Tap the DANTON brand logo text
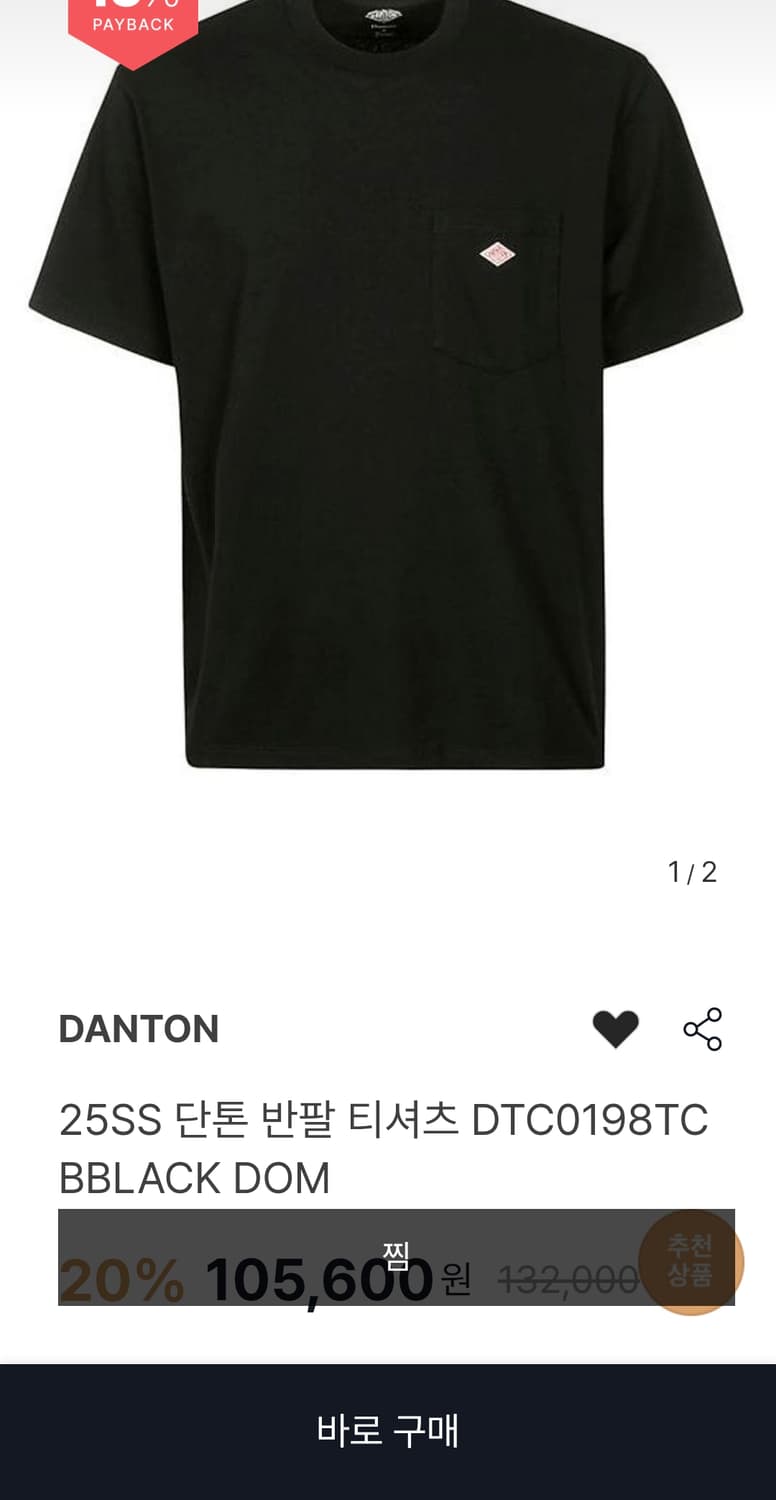The image size is (776, 1500). [x=140, y=1029]
